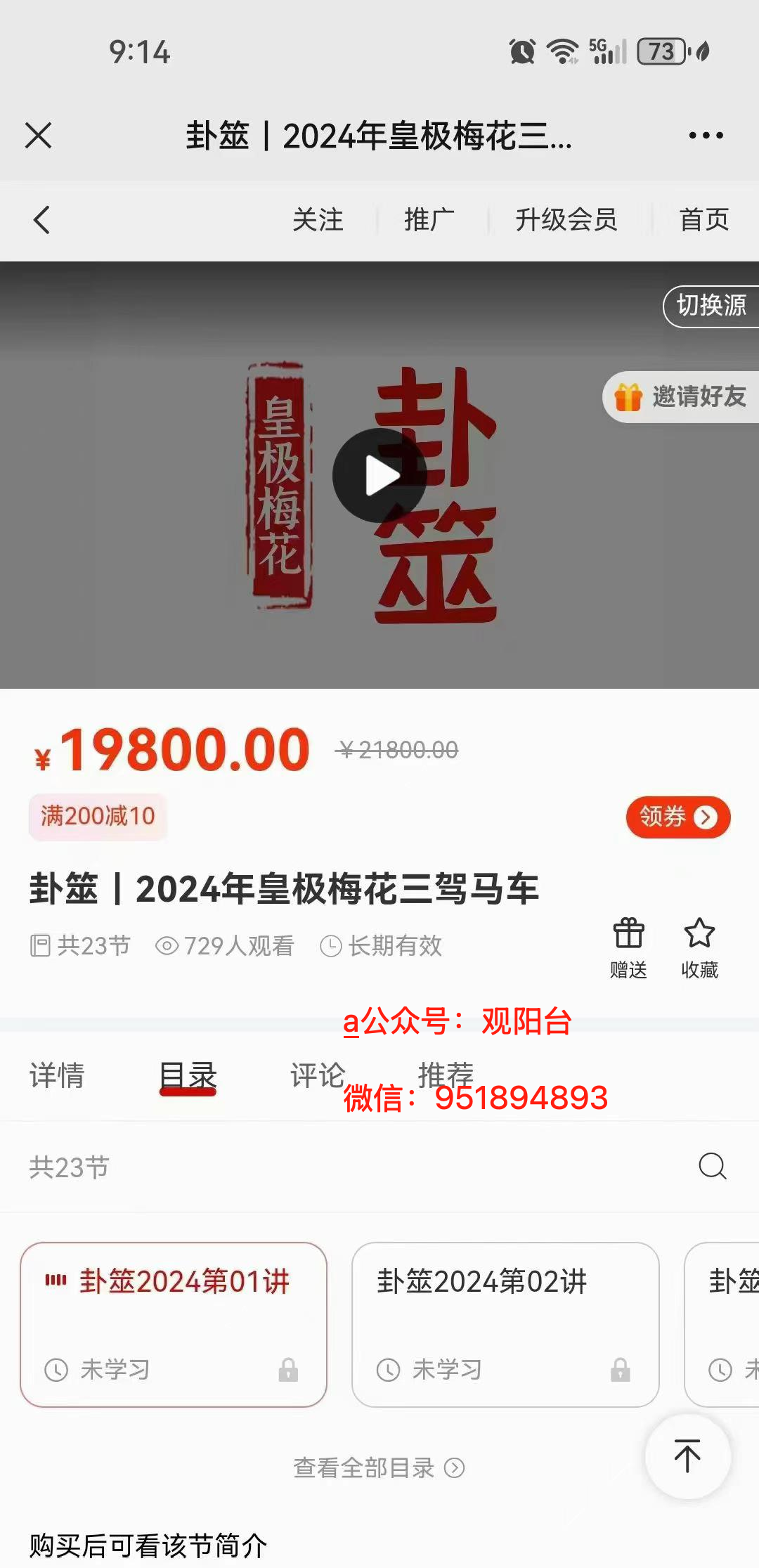Open the three-dot overflow menu

point(706,136)
